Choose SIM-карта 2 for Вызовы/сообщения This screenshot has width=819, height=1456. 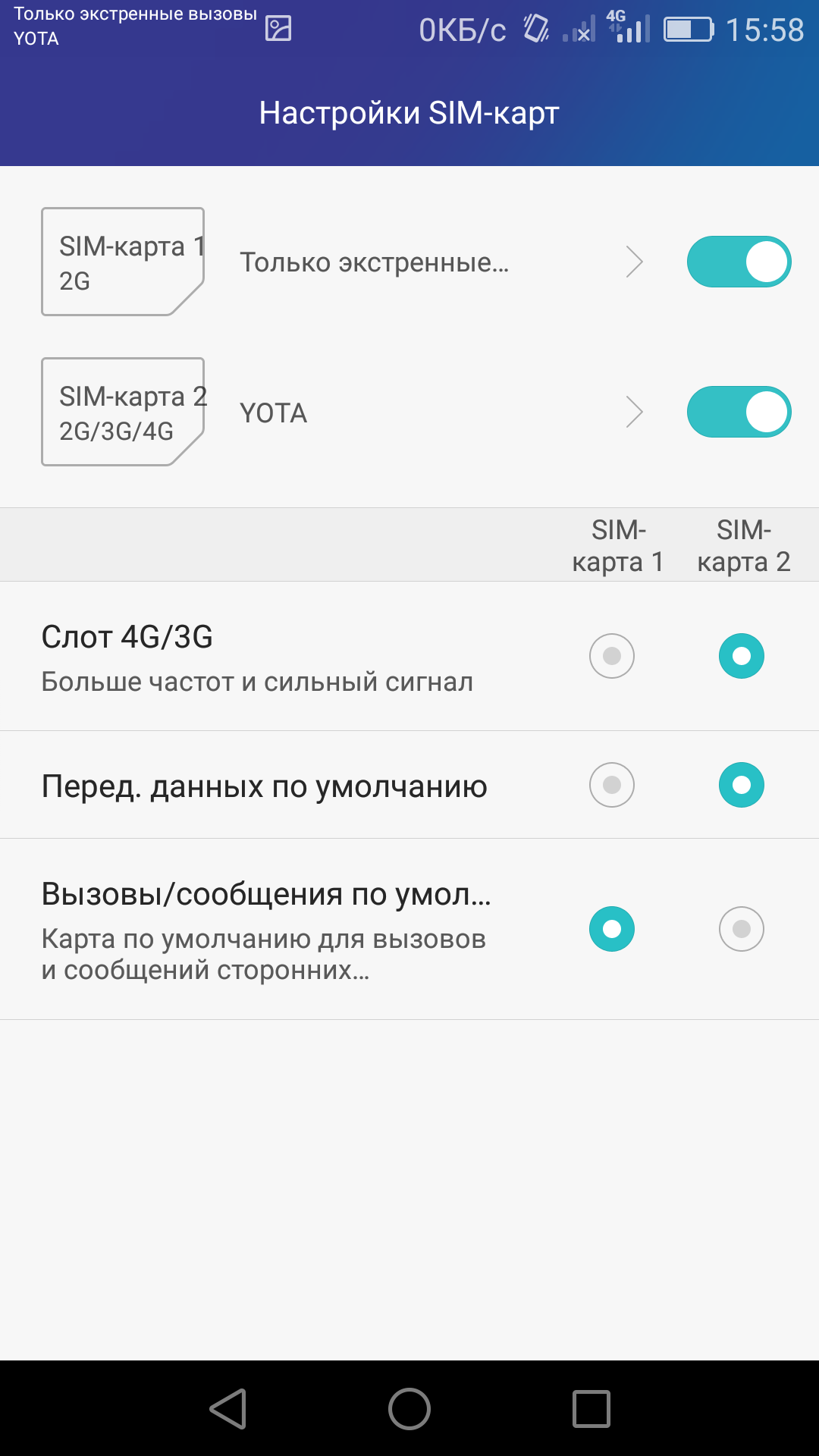click(x=742, y=929)
